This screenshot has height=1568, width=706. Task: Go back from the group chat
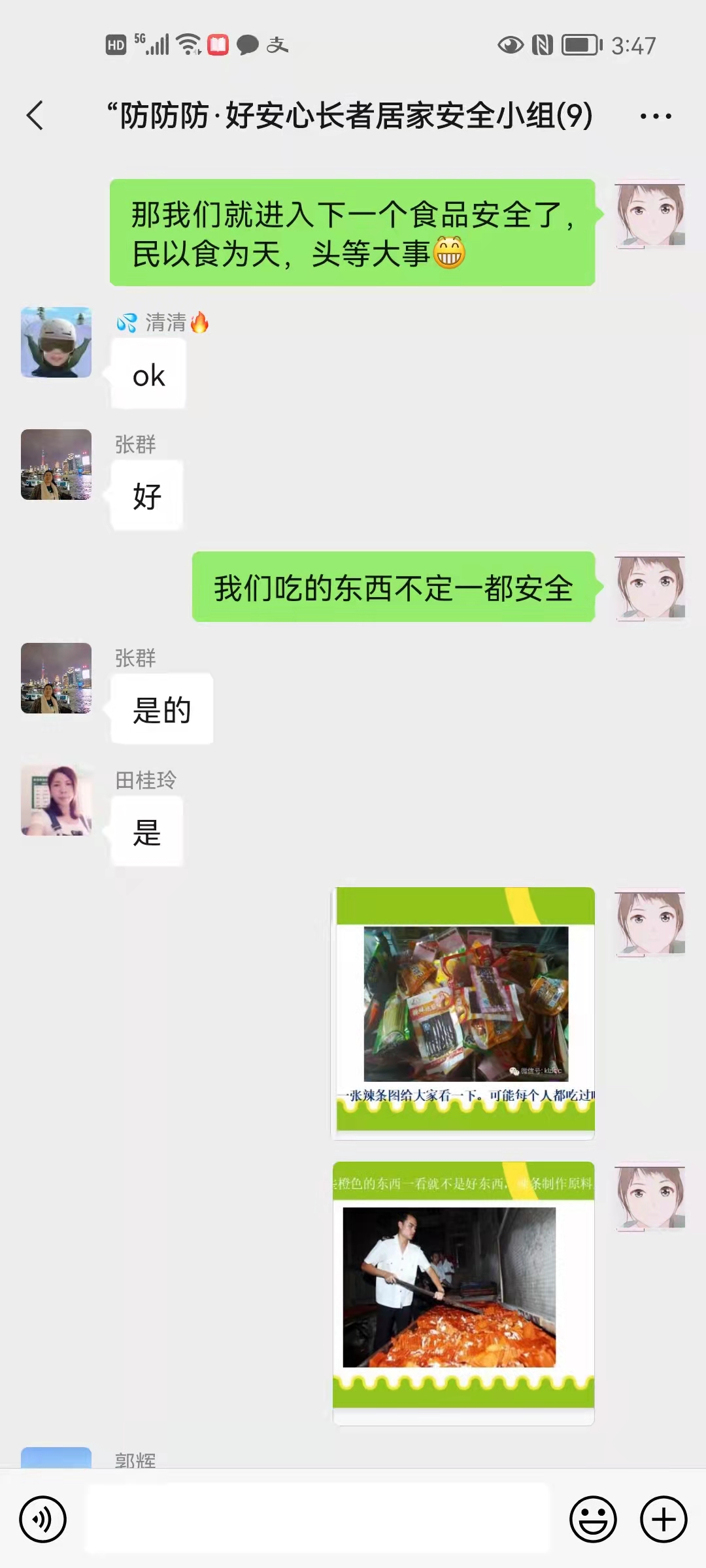[35, 116]
